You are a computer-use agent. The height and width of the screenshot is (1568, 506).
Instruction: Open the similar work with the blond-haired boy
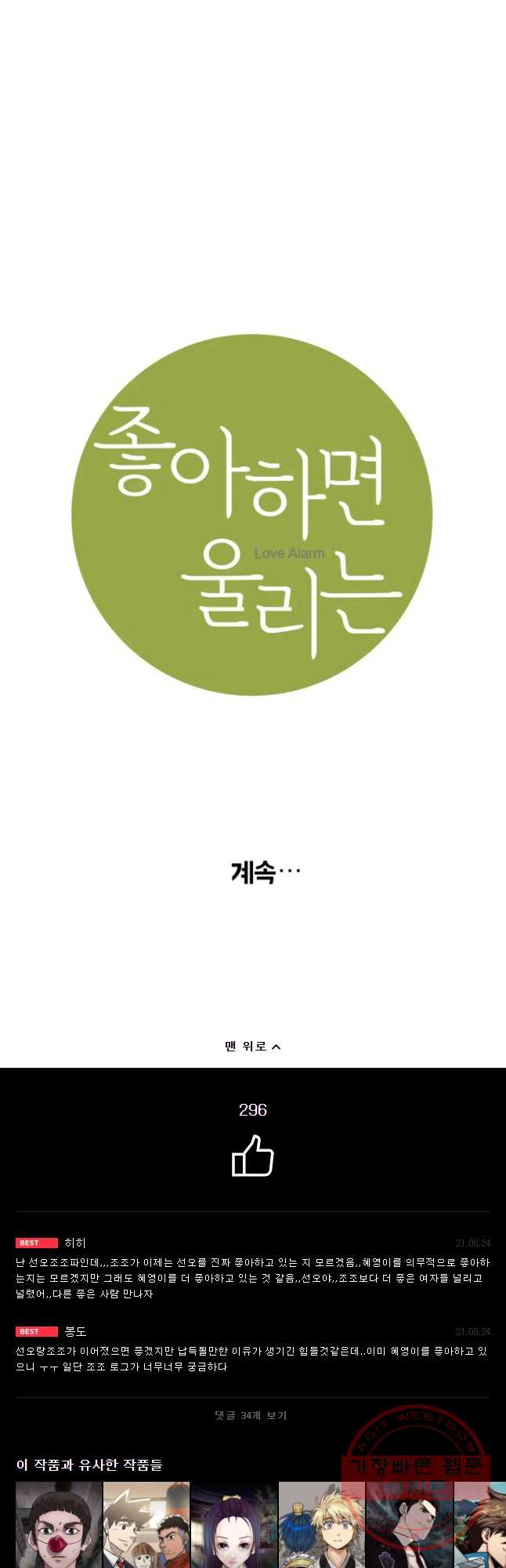point(321,1525)
